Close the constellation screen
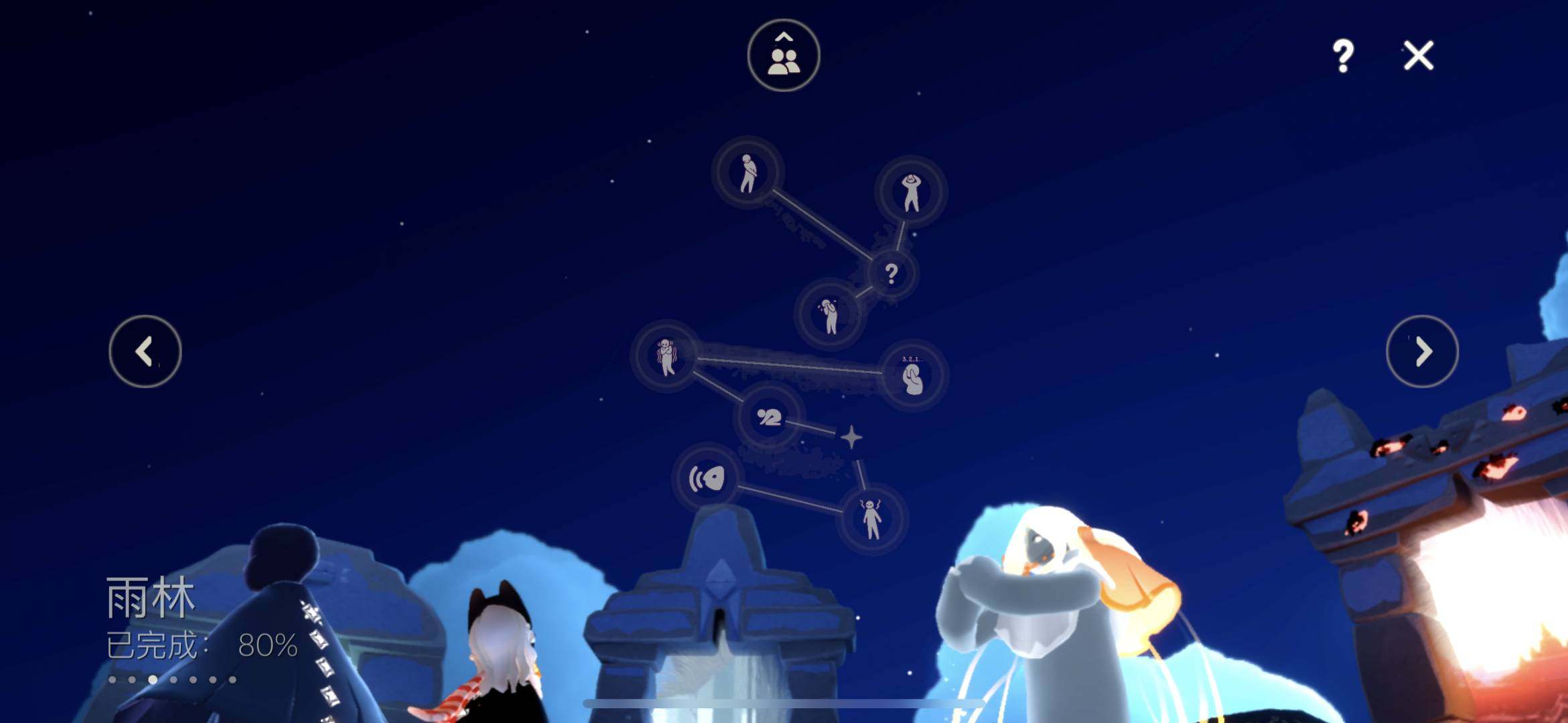1568x723 pixels. pos(1418,56)
